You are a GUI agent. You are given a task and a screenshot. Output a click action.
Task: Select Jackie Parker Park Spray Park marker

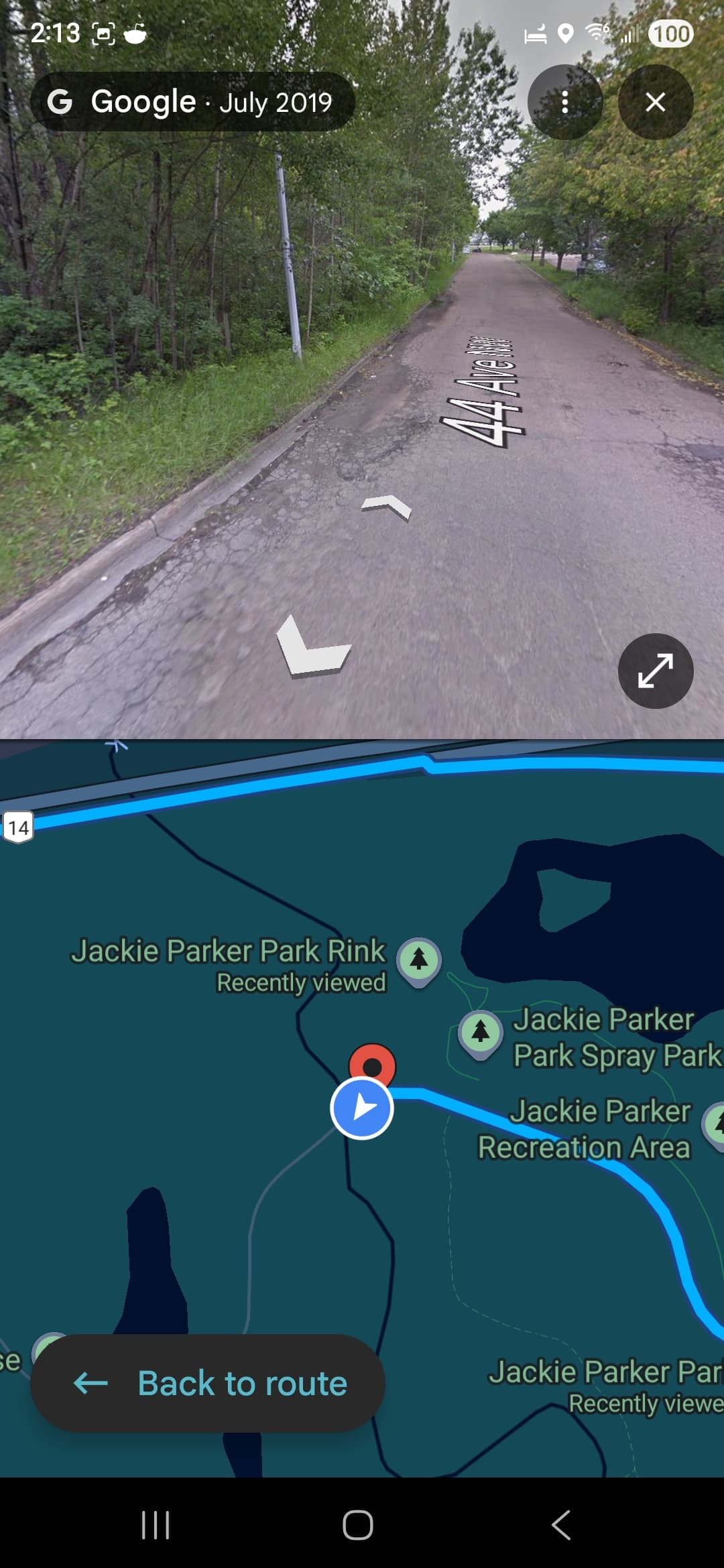(x=480, y=1032)
